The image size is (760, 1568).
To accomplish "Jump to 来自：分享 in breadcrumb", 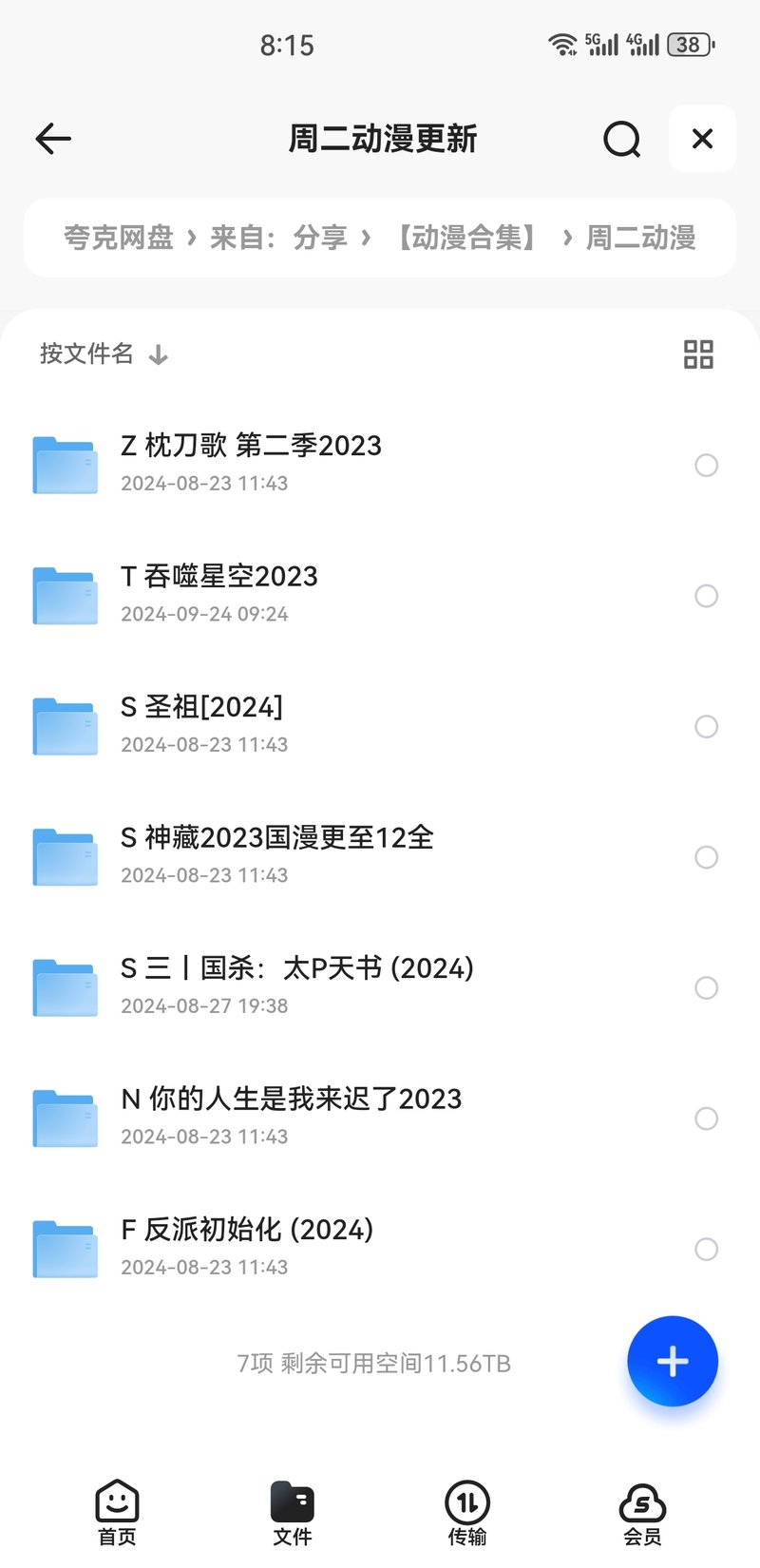I will click(278, 238).
